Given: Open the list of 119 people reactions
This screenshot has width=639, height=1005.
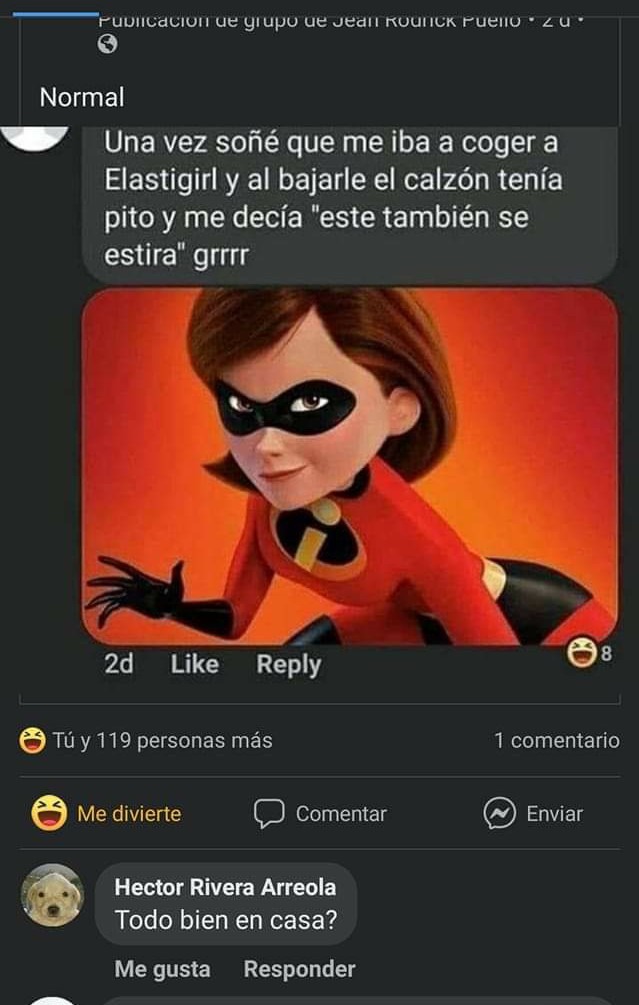Looking at the screenshot, I should click(x=146, y=741).
